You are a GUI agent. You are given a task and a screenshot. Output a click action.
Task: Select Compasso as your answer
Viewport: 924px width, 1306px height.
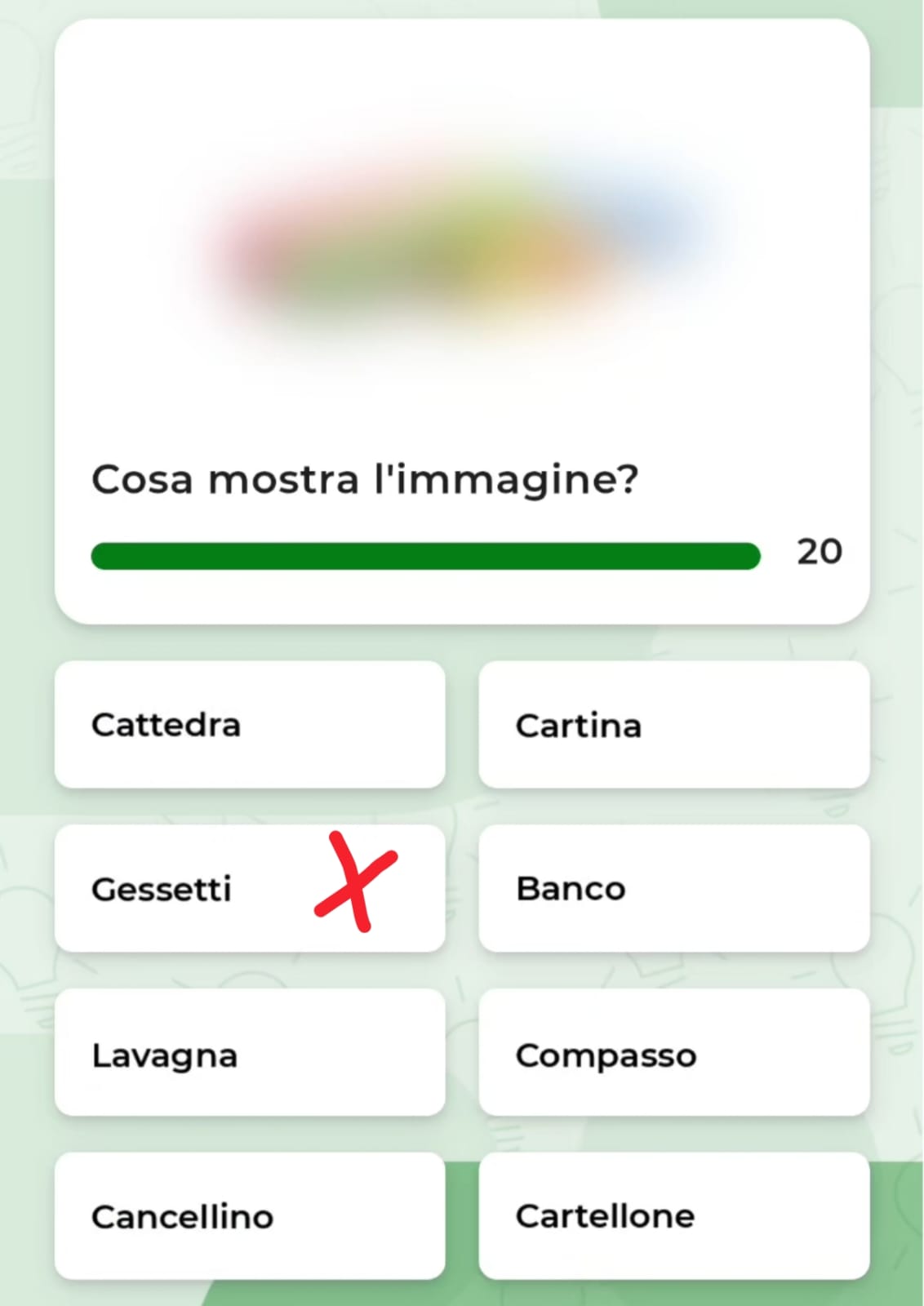[673, 1053]
